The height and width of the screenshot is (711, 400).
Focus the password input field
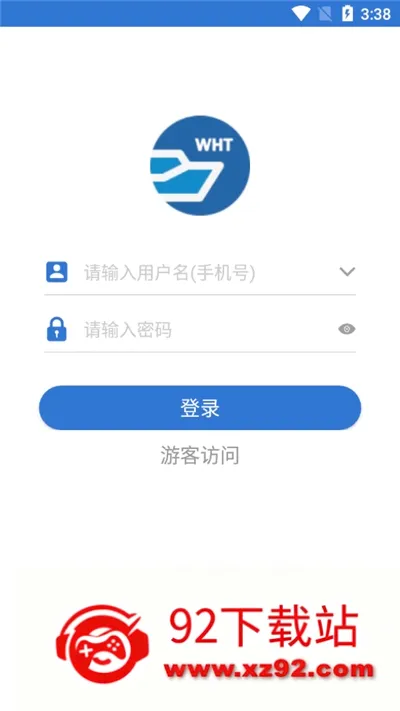tap(206, 330)
